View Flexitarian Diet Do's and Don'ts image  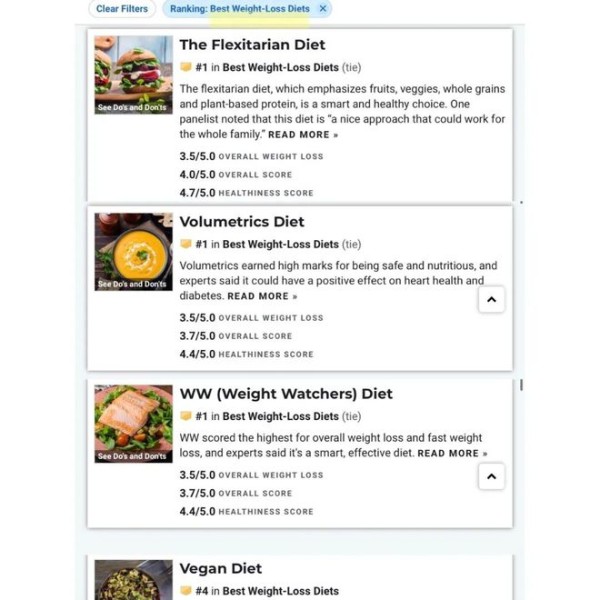133,76
